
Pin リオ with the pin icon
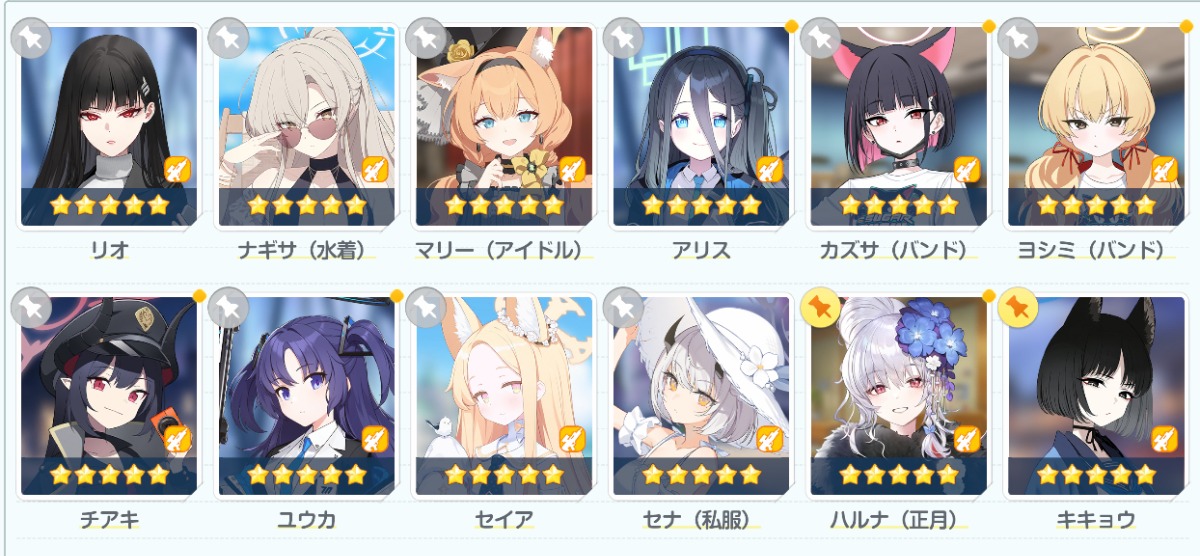coord(30,38)
